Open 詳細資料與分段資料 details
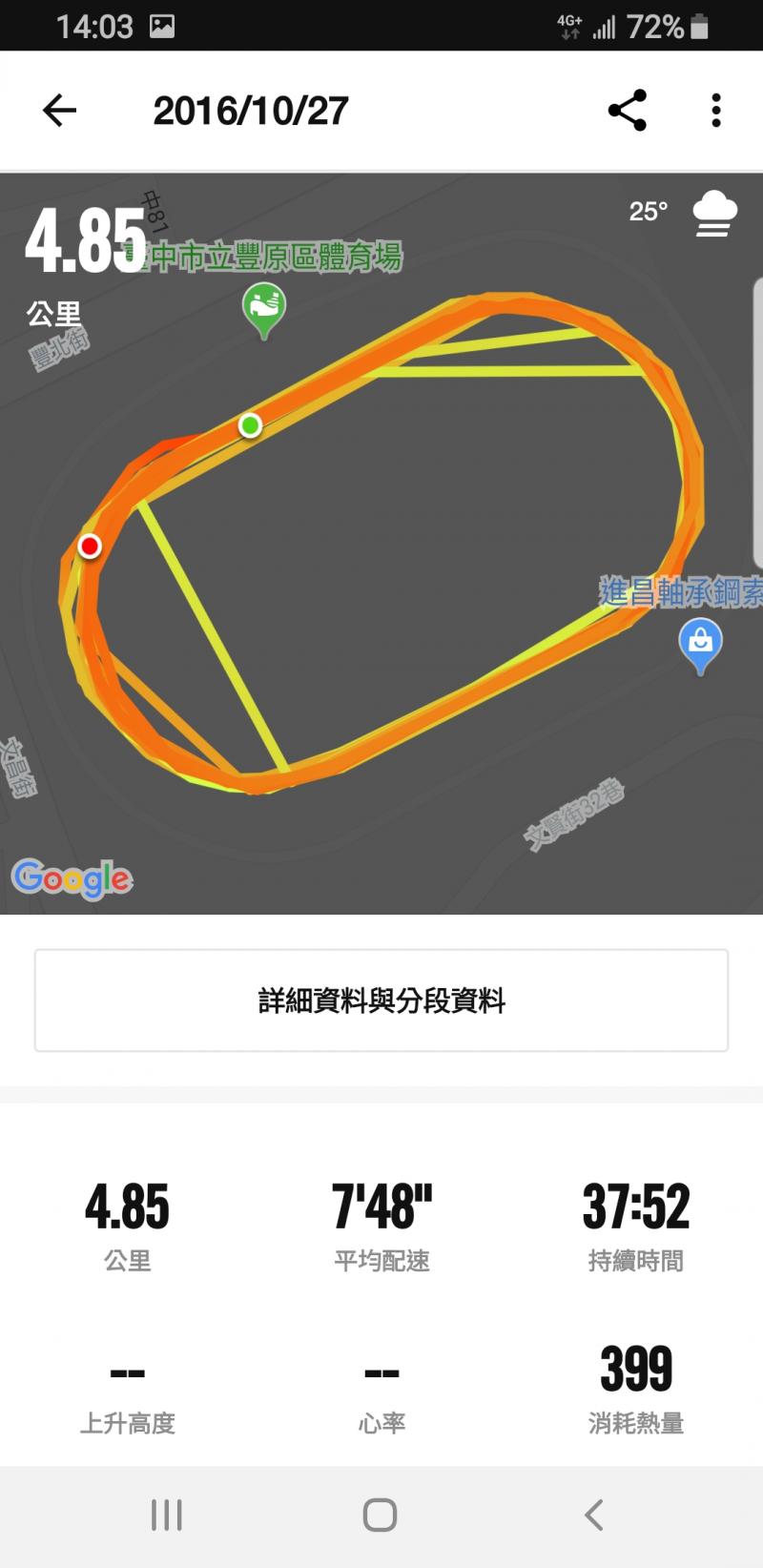This screenshot has height=1568, width=763. [381, 1001]
